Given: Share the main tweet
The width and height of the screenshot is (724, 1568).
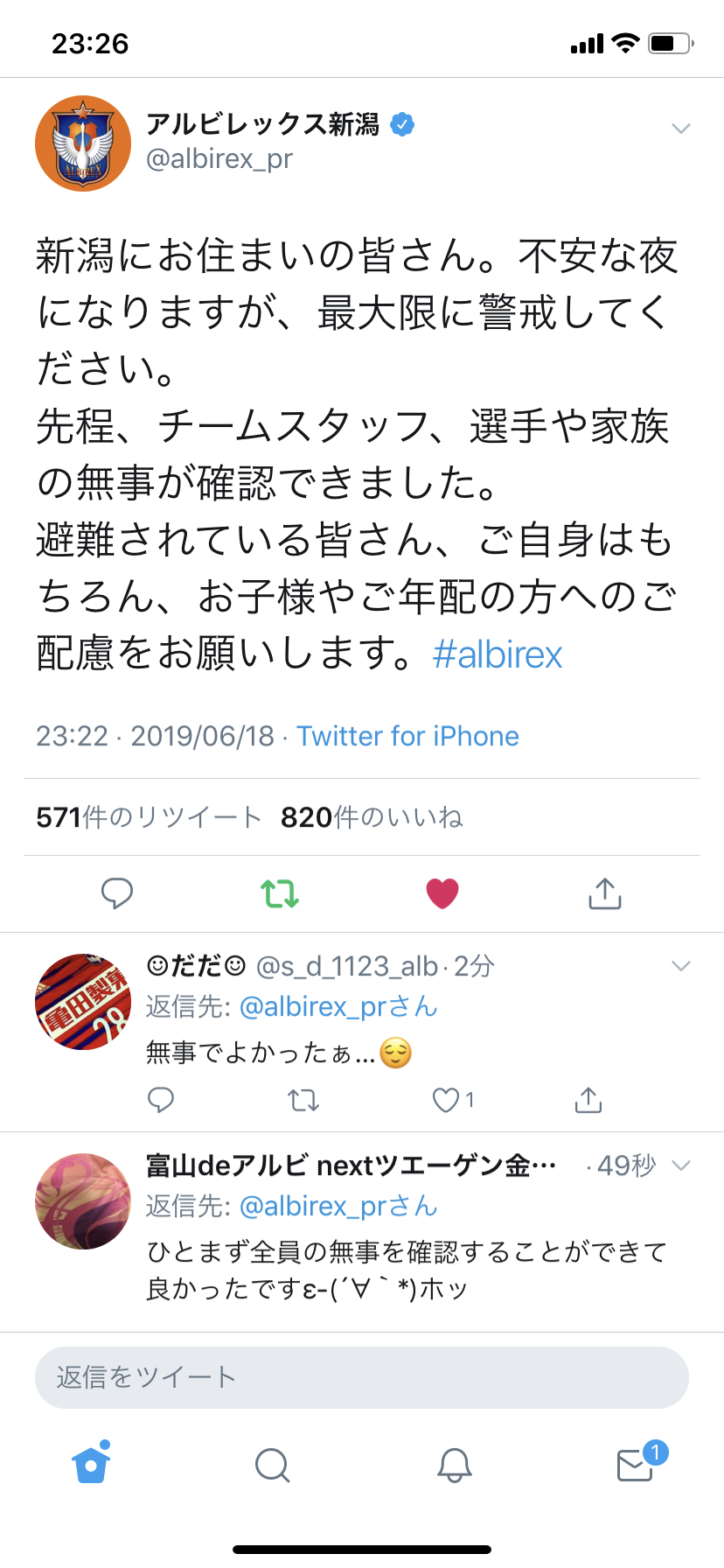Looking at the screenshot, I should 605,893.
